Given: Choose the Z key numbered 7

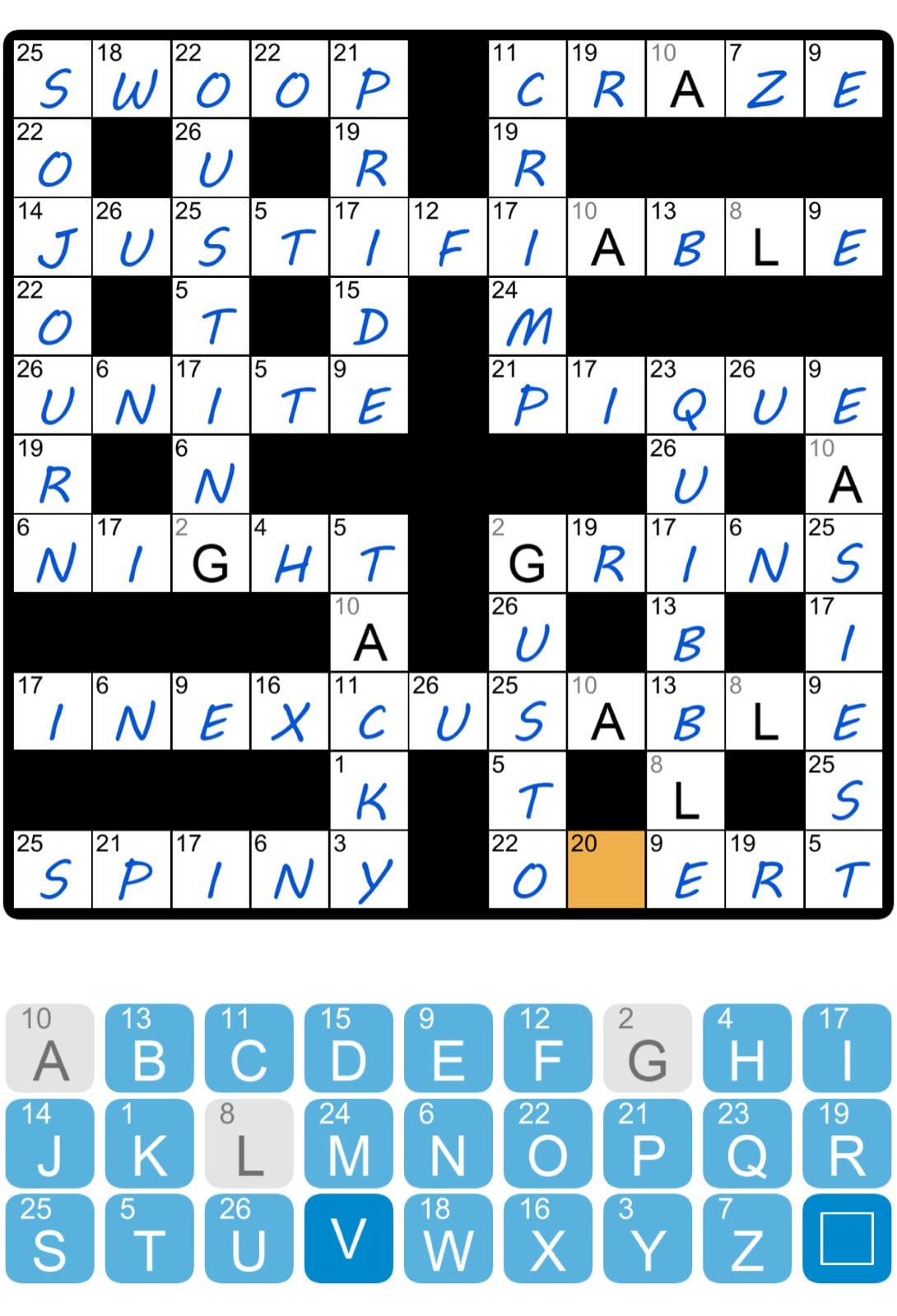Looking at the screenshot, I should 746,1238.
